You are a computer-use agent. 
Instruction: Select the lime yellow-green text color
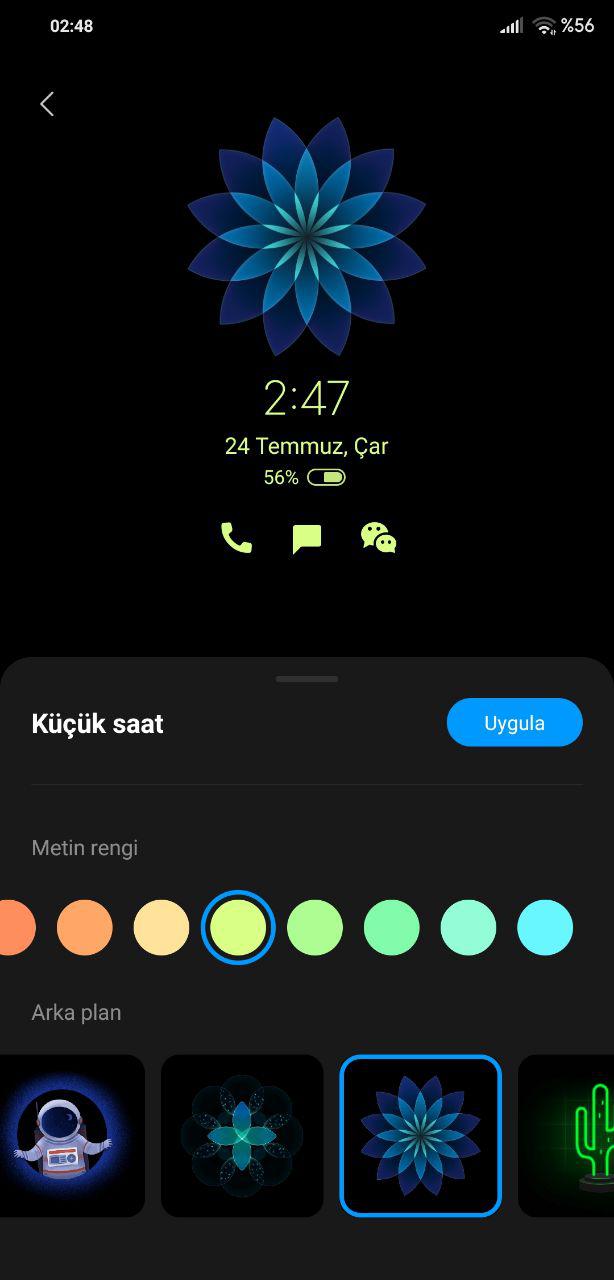238,928
